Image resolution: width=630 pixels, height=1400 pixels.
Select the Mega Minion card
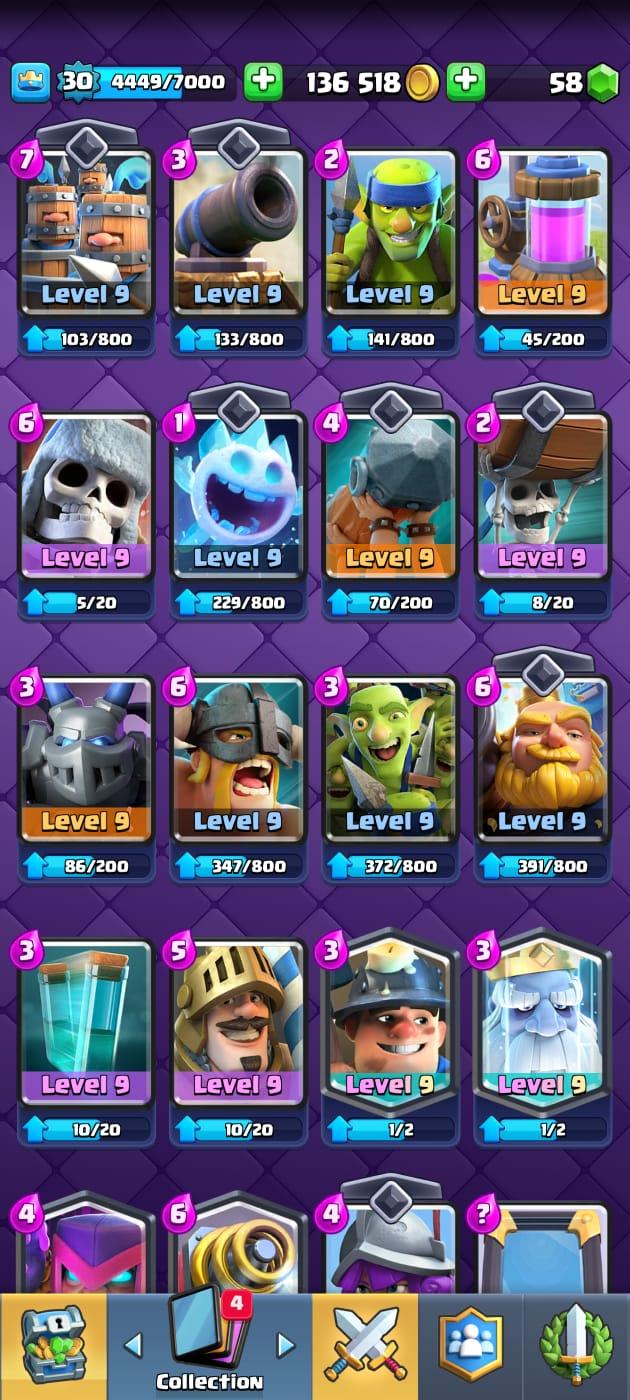[x=87, y=763]
